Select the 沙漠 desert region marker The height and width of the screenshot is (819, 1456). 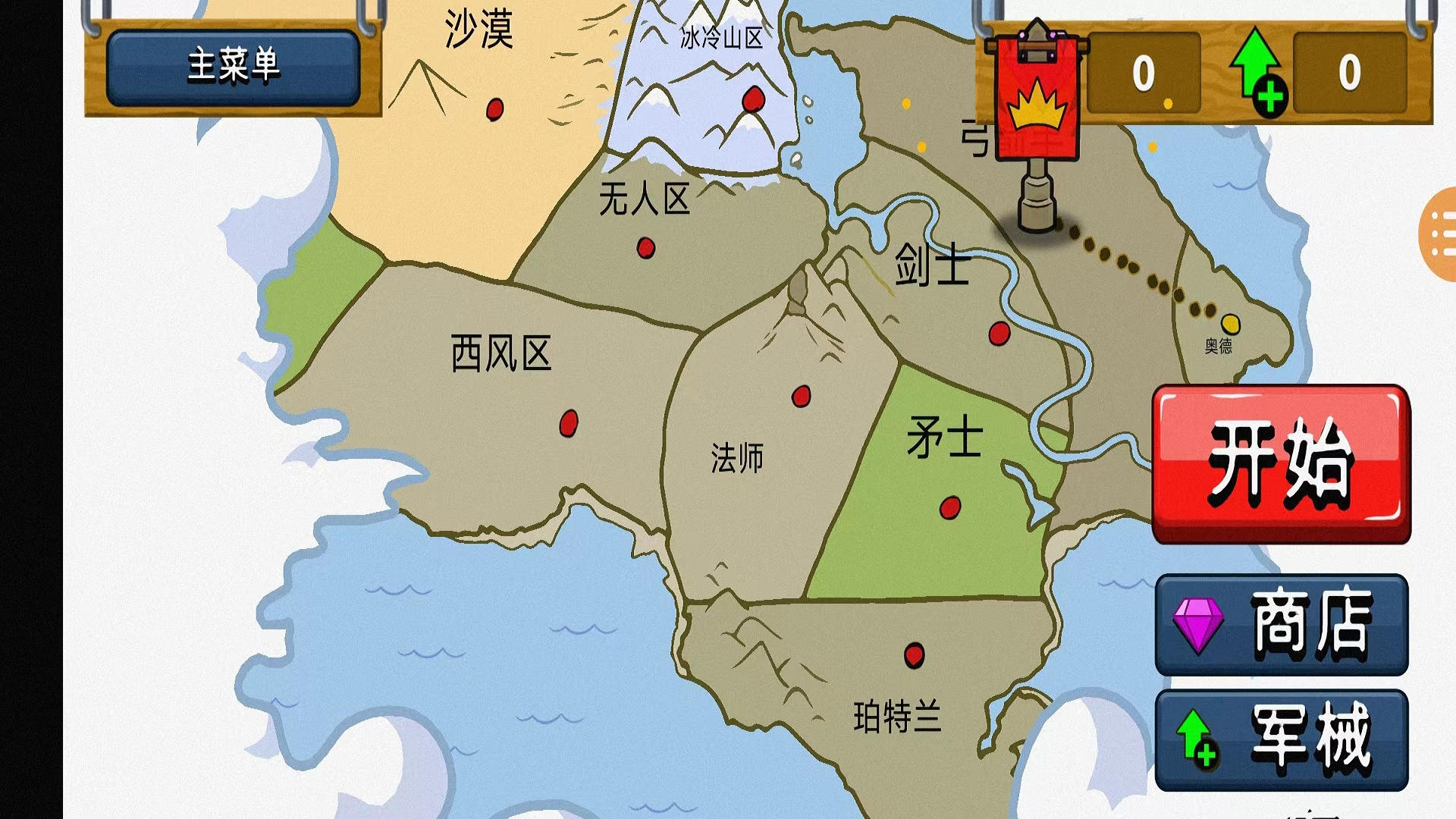pyautogui.click(x=494, y=109)
